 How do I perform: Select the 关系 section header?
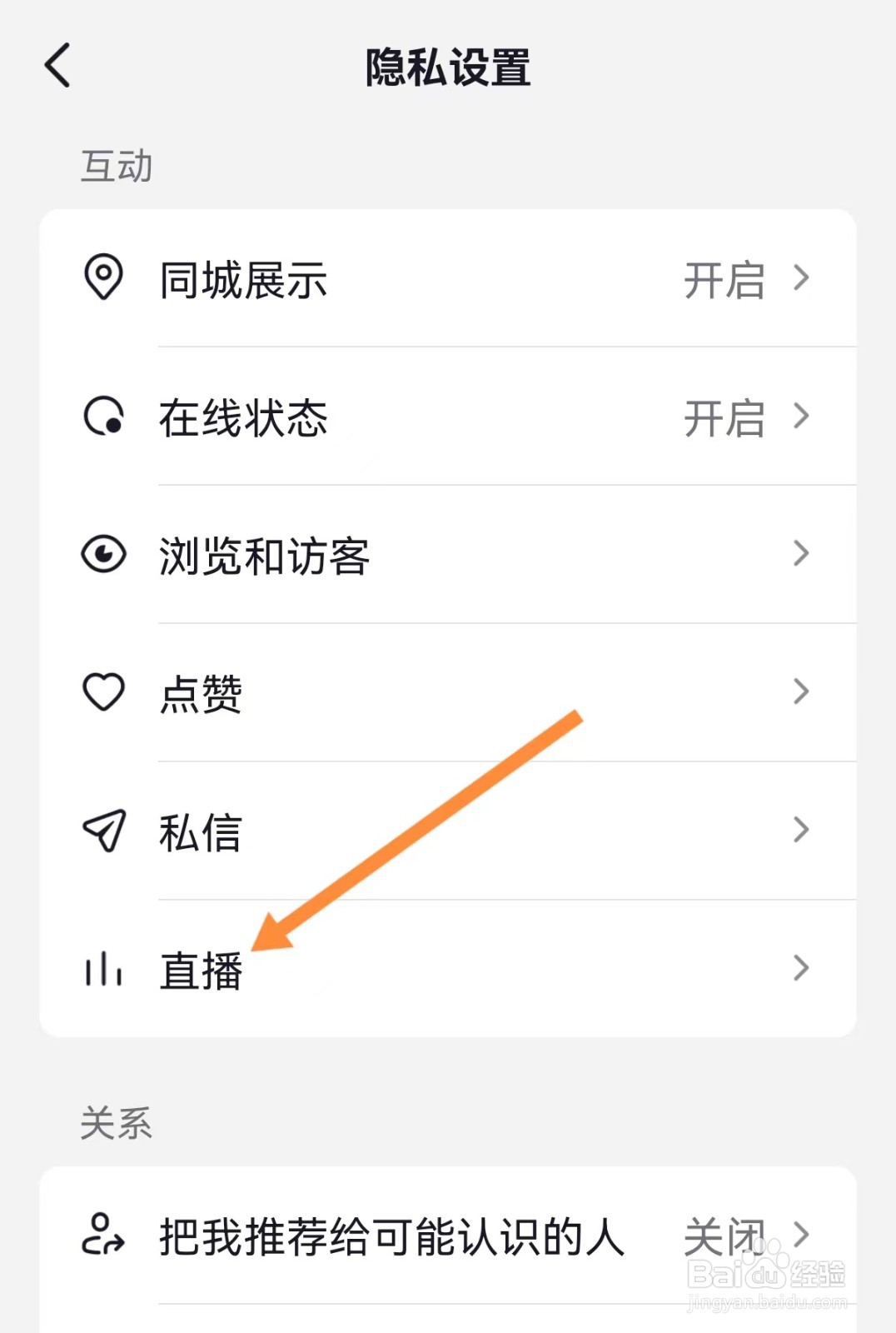117,1125
